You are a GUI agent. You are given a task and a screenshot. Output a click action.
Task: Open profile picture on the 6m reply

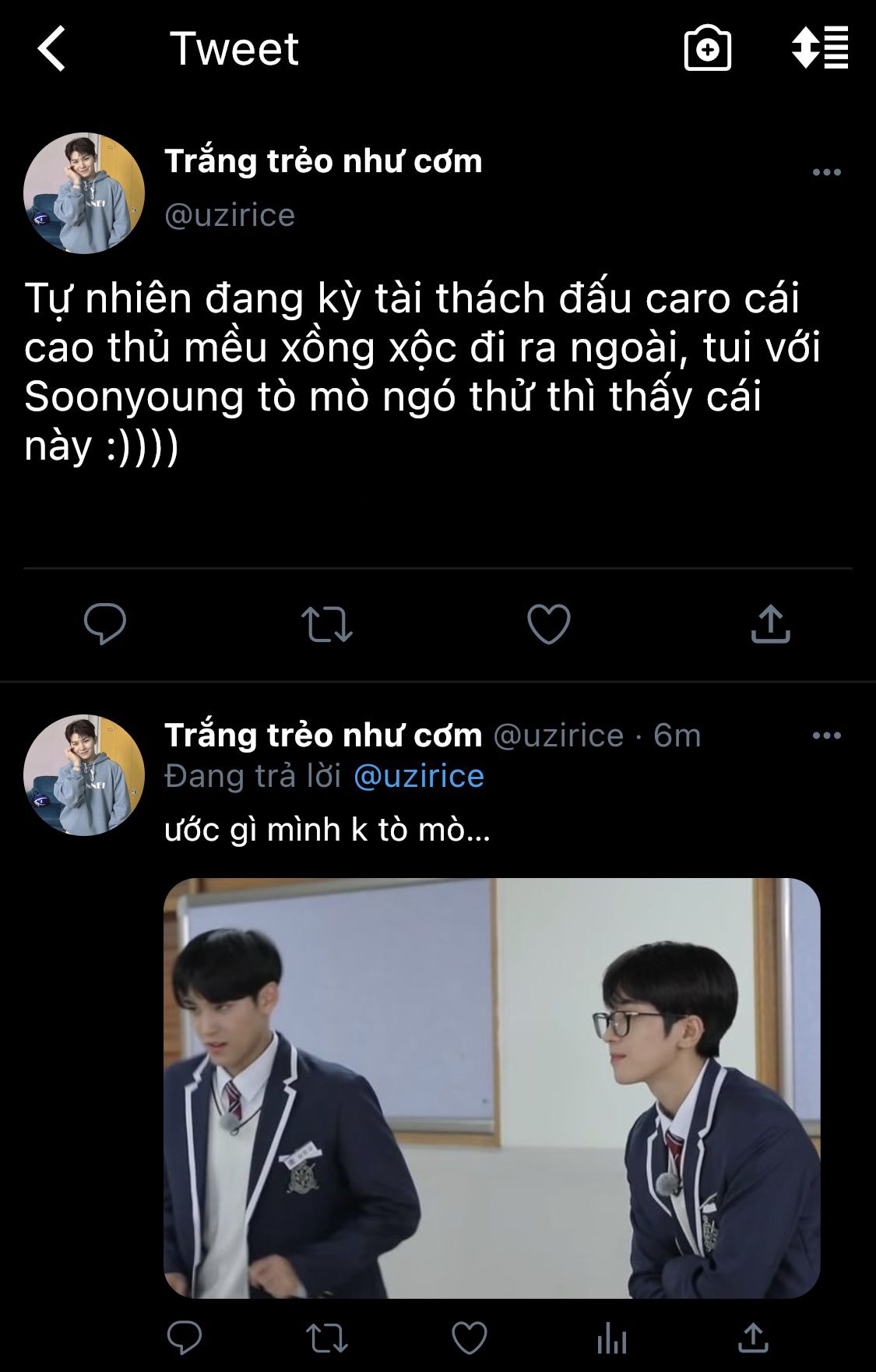(x=84, y=775)
